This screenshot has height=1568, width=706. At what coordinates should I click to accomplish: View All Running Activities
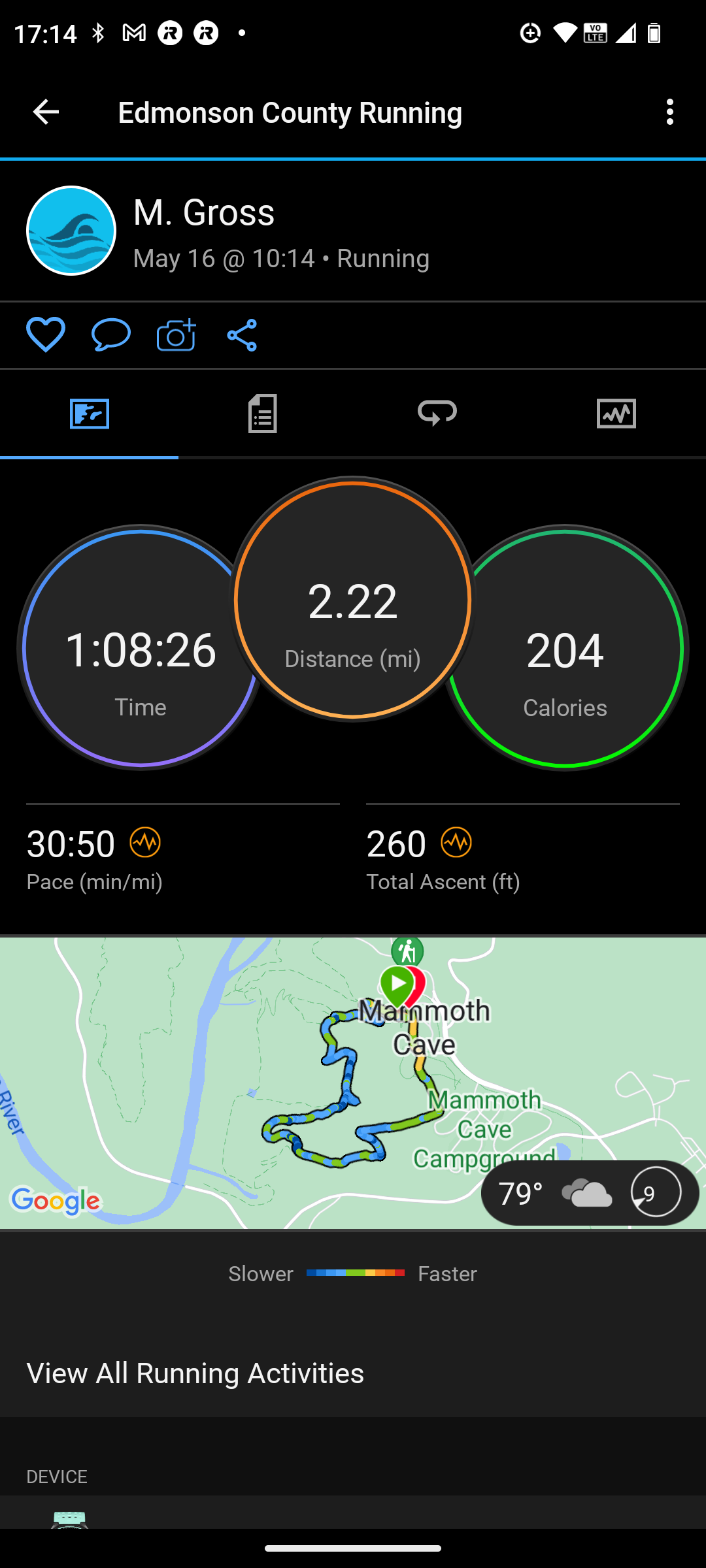point(195,1373)
